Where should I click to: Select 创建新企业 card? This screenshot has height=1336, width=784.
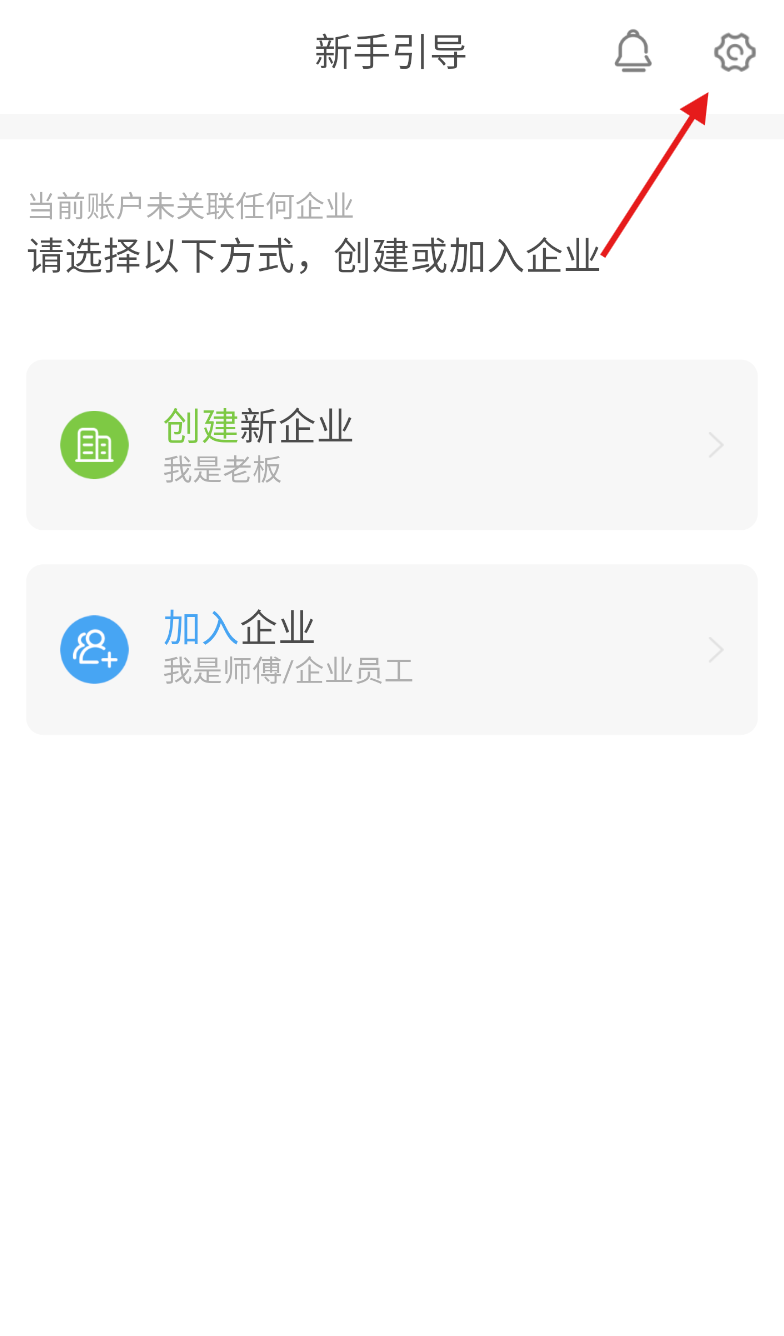[391, 445]
